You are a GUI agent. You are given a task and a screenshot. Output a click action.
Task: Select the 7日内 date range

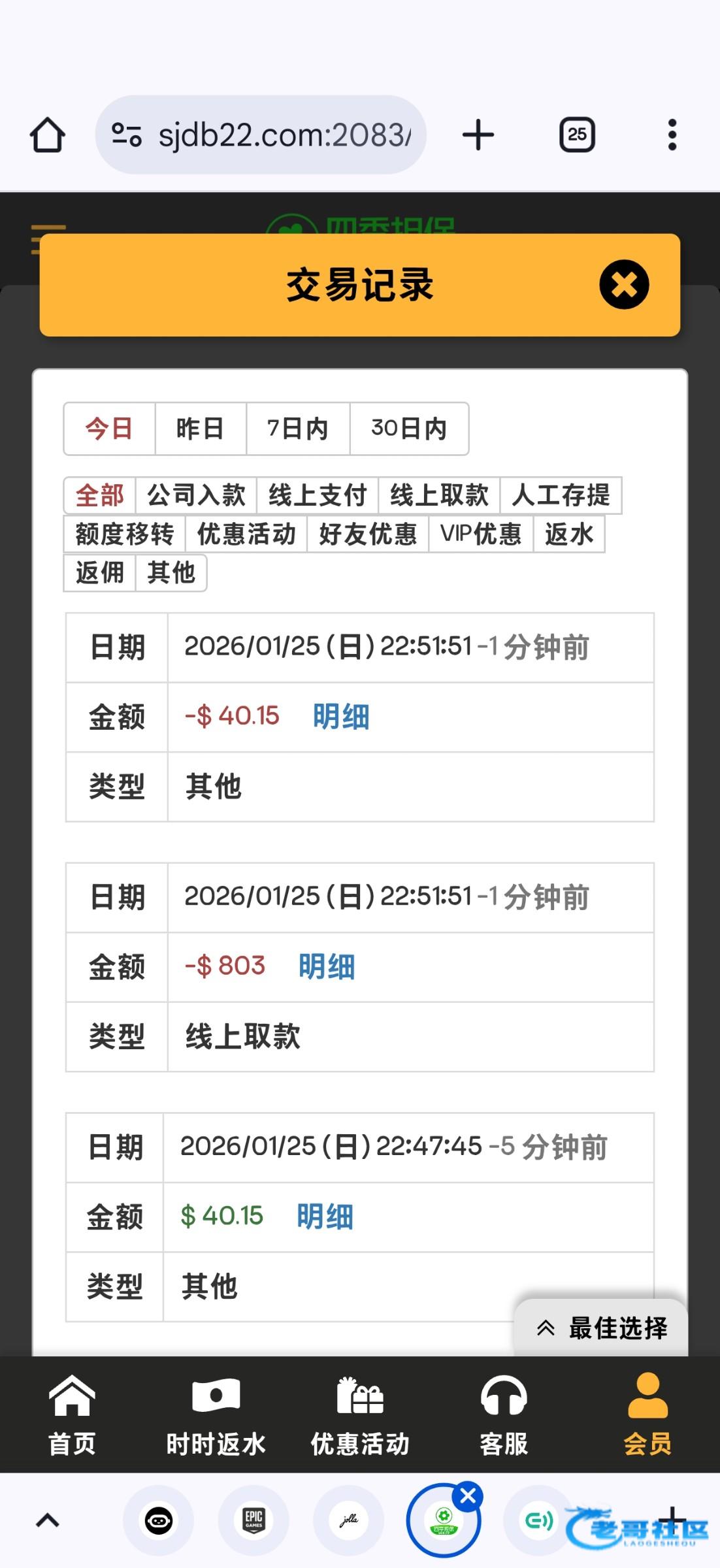coord(297,429)
